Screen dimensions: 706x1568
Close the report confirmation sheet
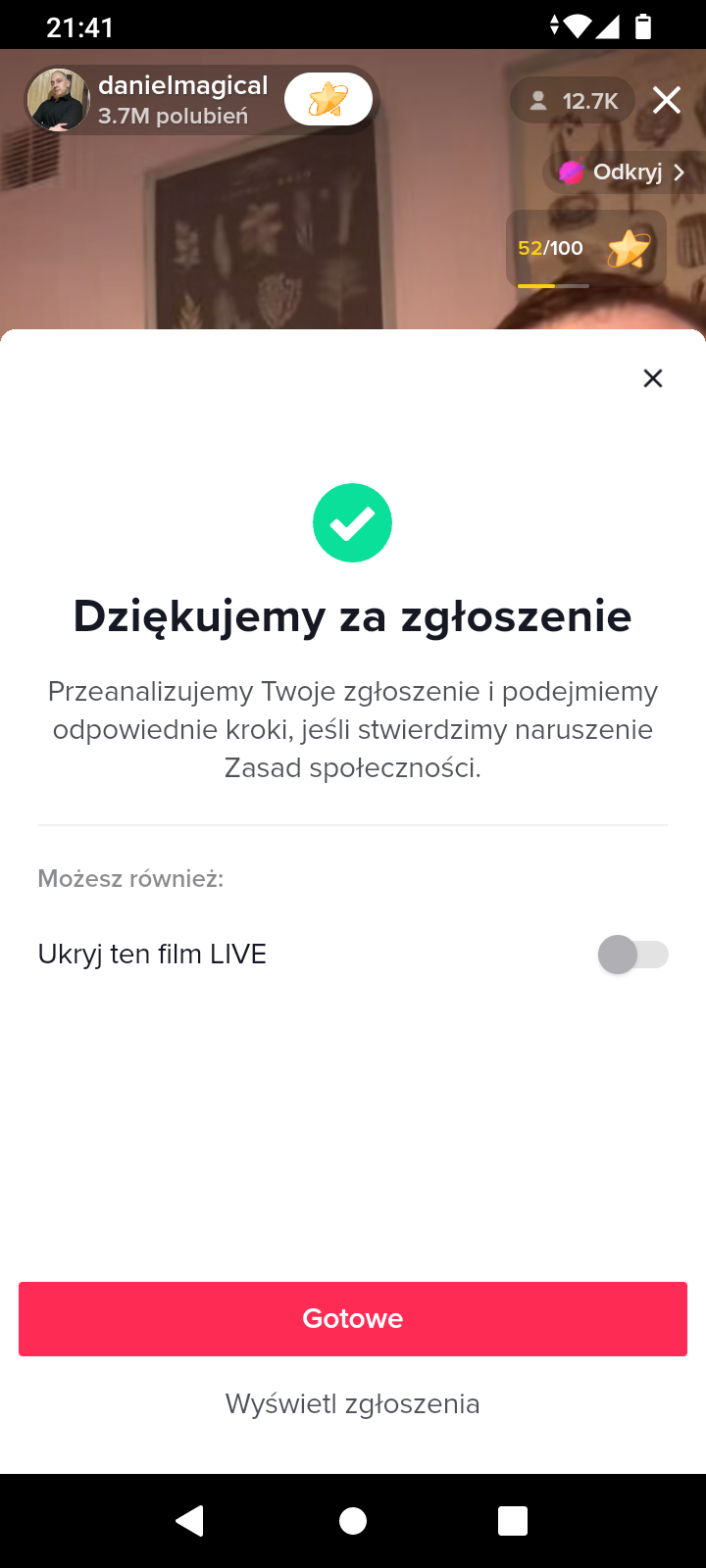pyautogui.click(x=652, y=378)
